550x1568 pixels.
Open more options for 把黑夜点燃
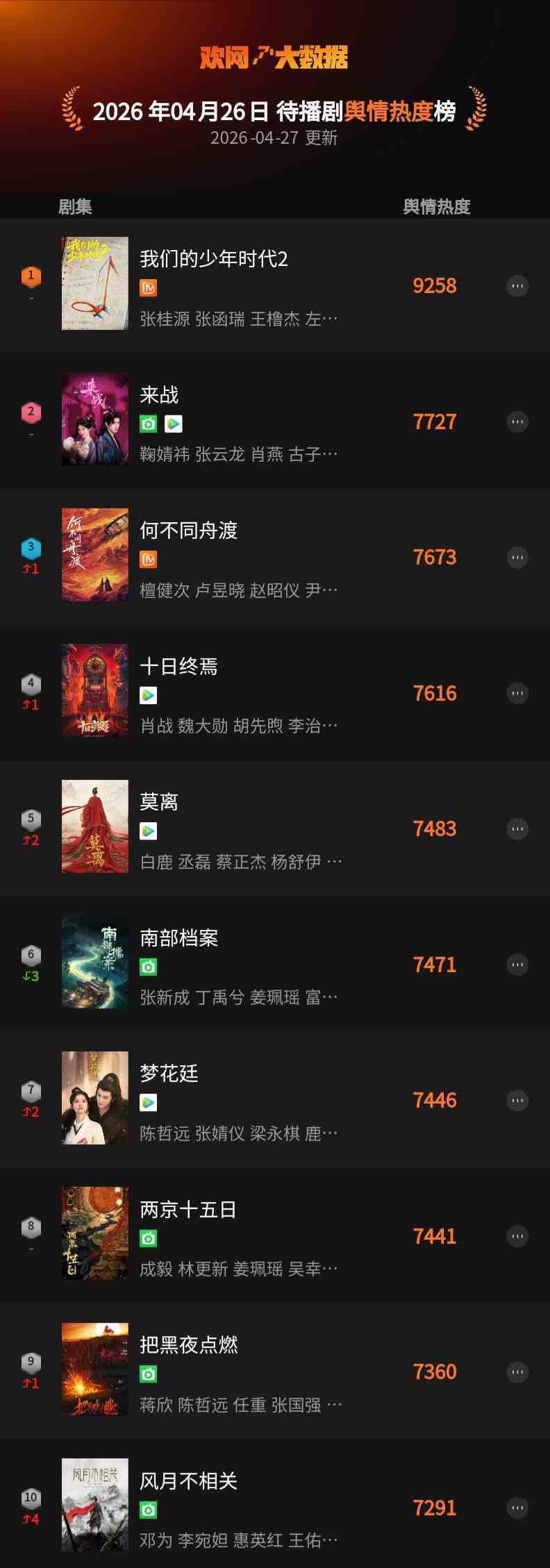click(517, 1372)
